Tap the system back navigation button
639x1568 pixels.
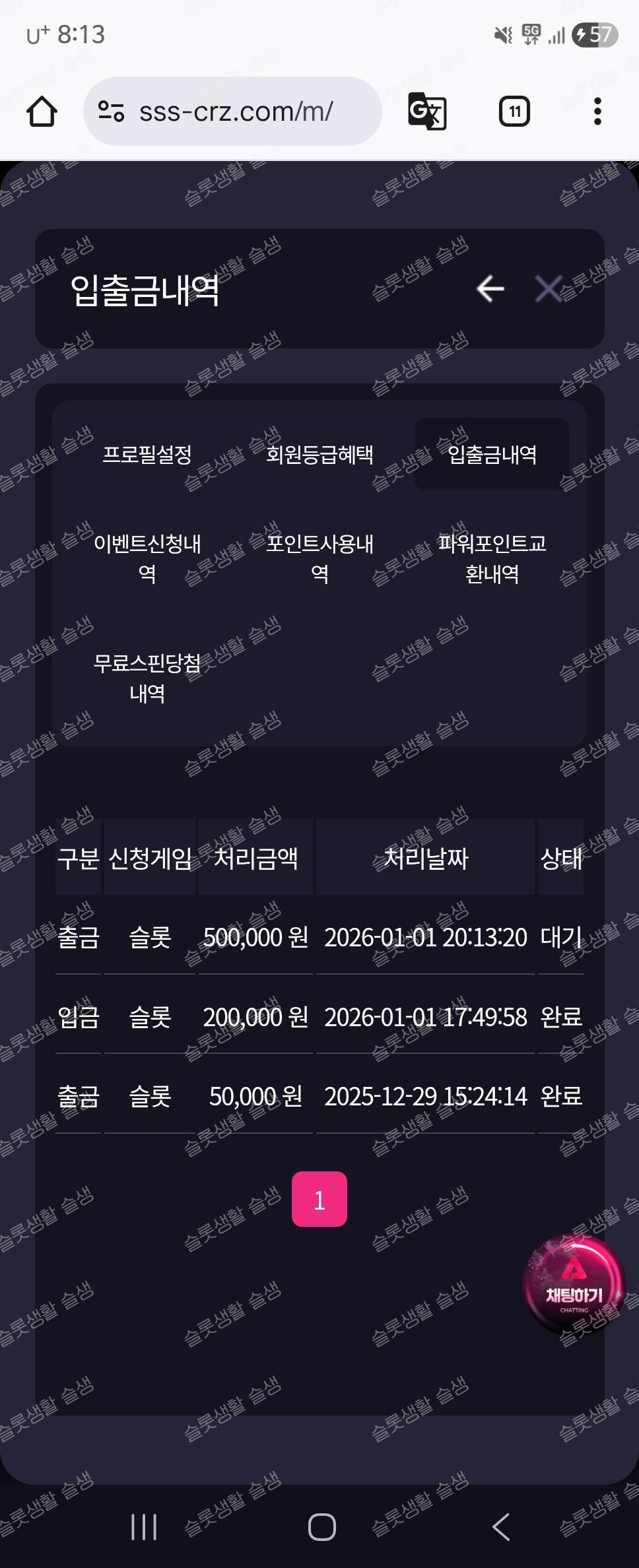501,1526
